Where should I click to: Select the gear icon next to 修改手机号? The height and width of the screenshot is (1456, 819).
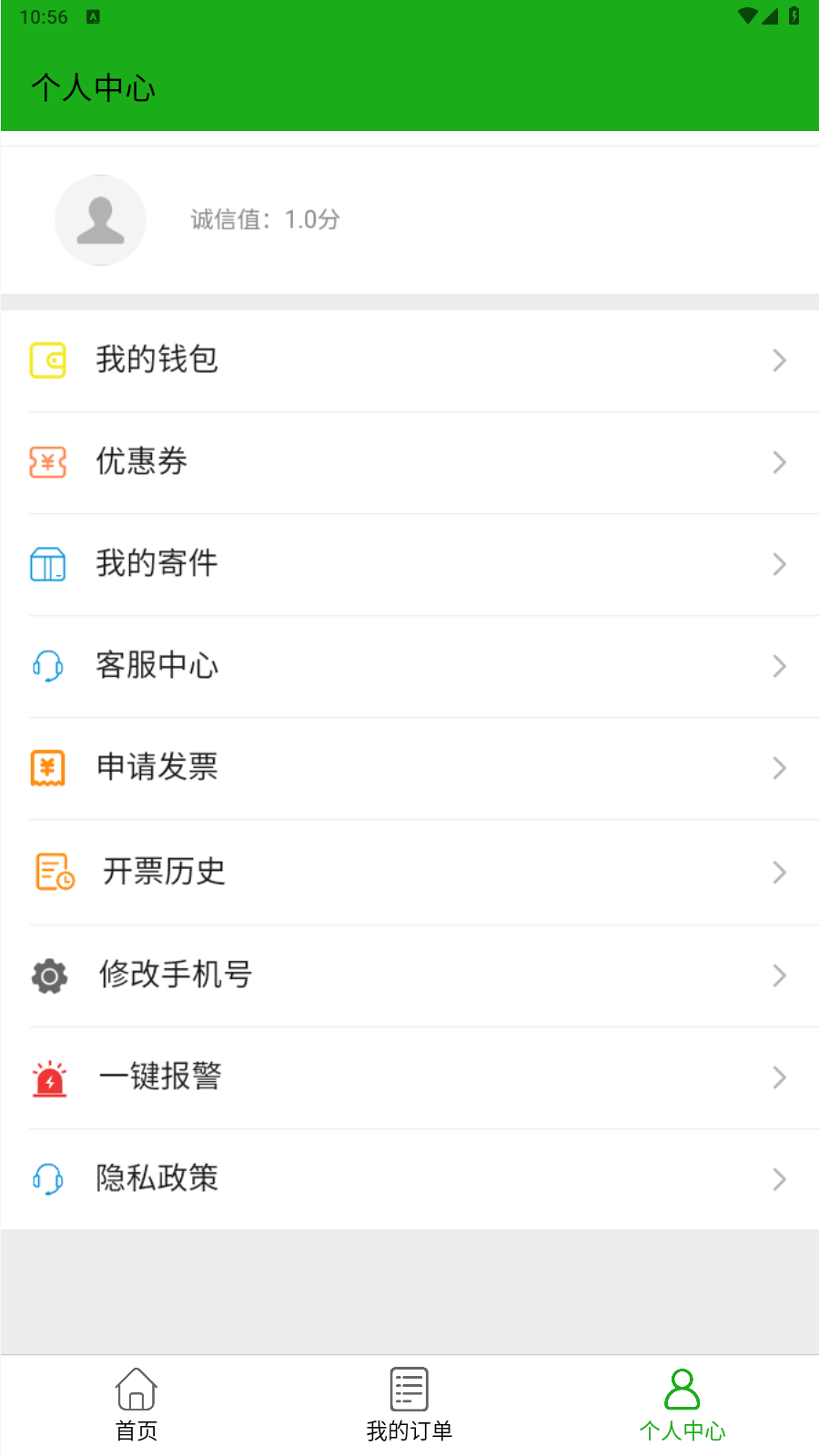coord(48,976)
